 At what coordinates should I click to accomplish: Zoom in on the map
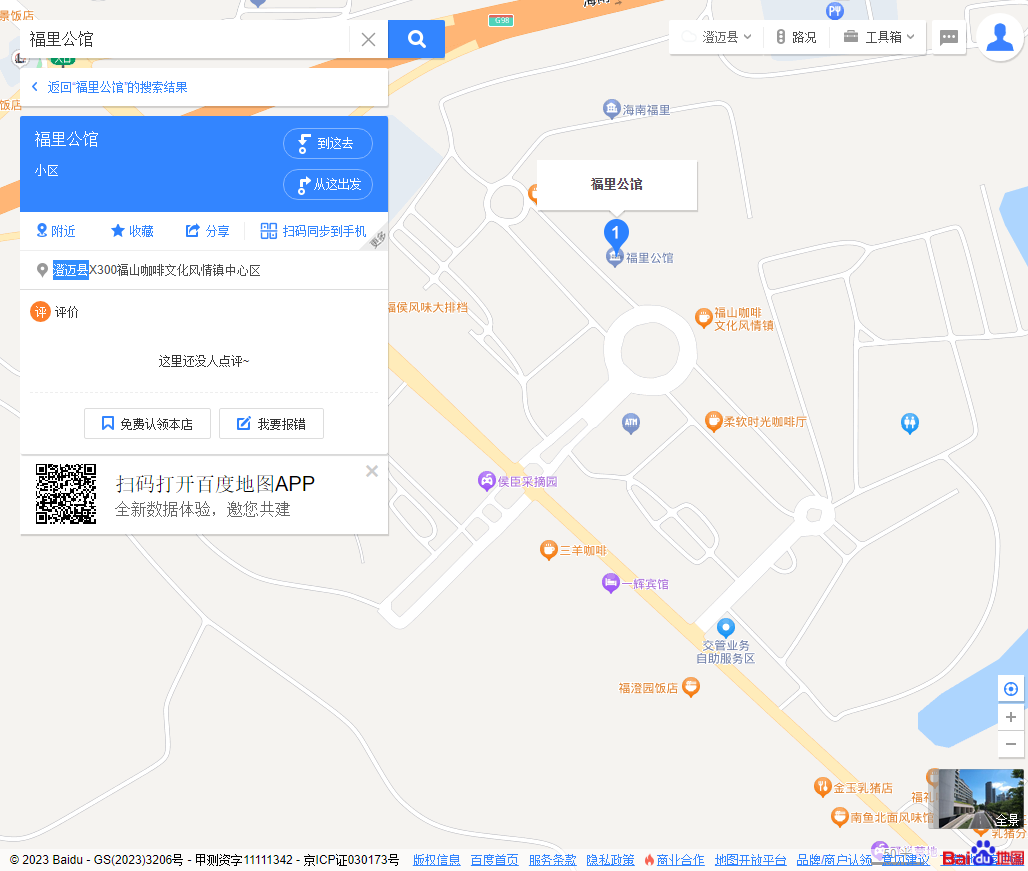pyautogui.click(x=1011, y=717)
